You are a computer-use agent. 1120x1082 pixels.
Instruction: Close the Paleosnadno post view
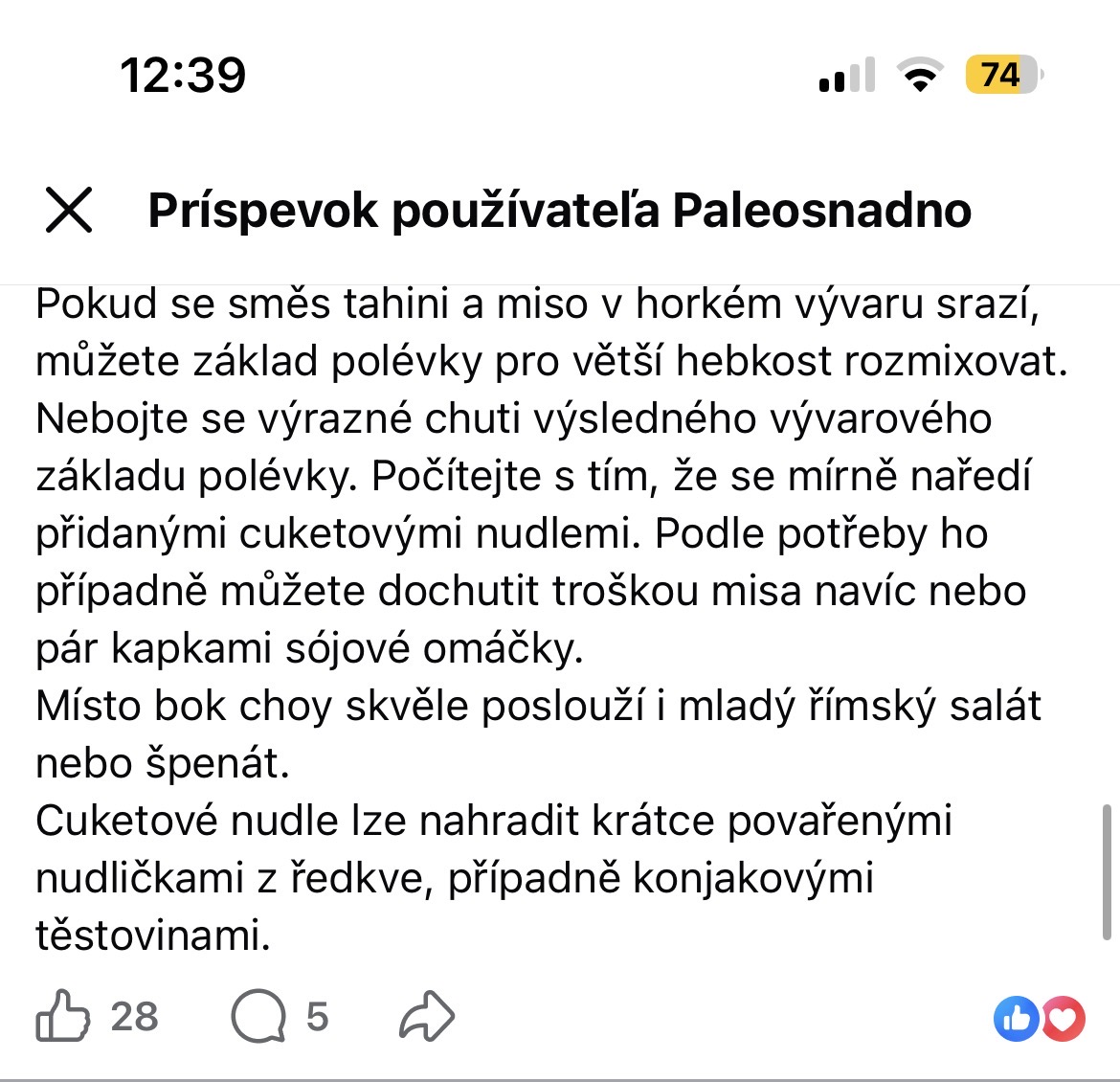click(x=69, y=210)
